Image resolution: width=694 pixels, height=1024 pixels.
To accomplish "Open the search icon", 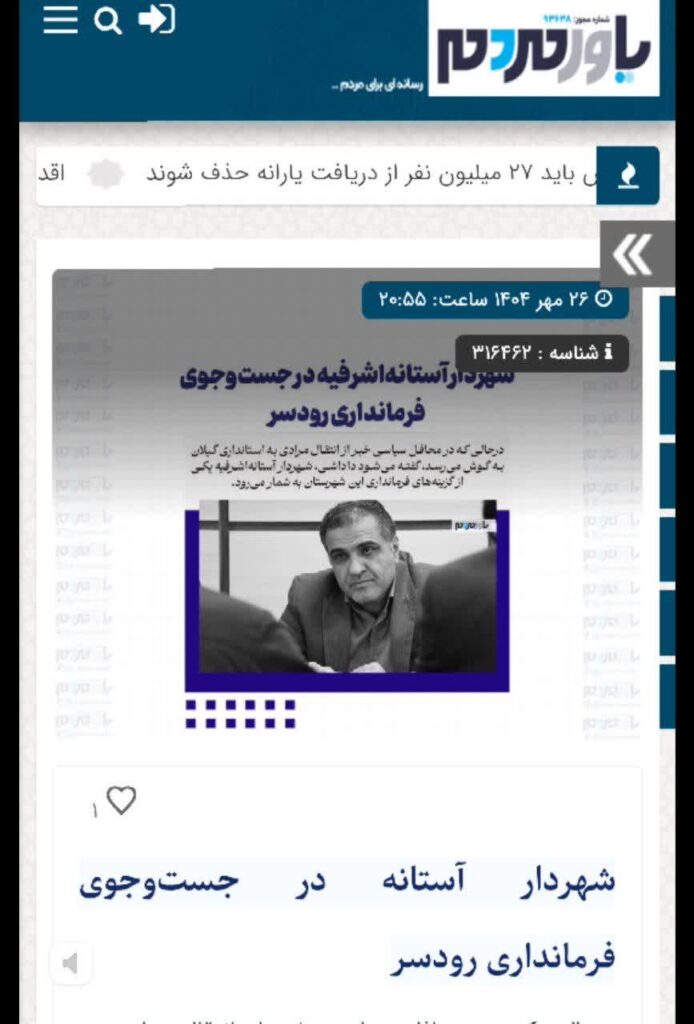I will click(108, 20).
